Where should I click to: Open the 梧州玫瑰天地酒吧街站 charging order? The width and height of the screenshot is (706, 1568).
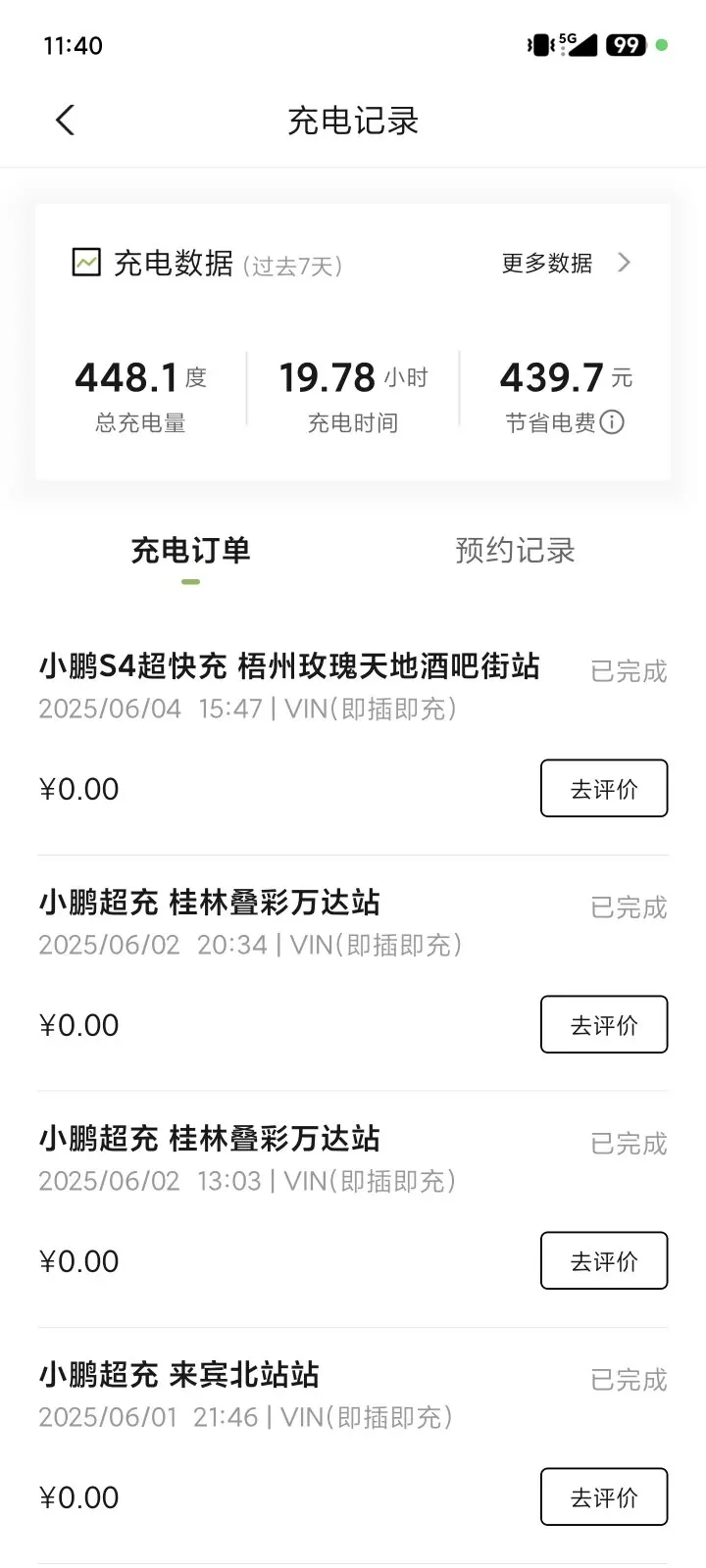[x=353, y=737]
